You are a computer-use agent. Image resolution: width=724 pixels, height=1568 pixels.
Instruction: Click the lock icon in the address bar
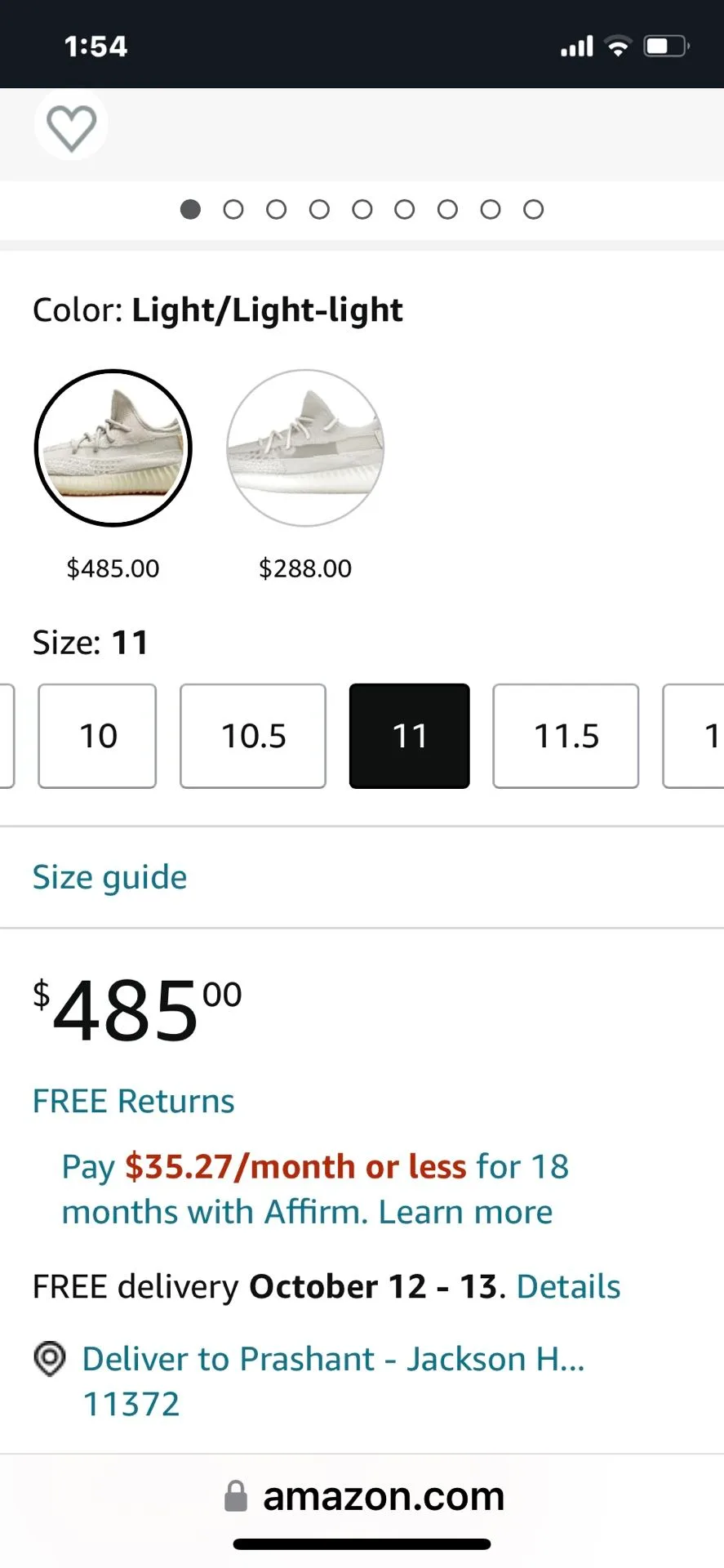click(237, 1496)
